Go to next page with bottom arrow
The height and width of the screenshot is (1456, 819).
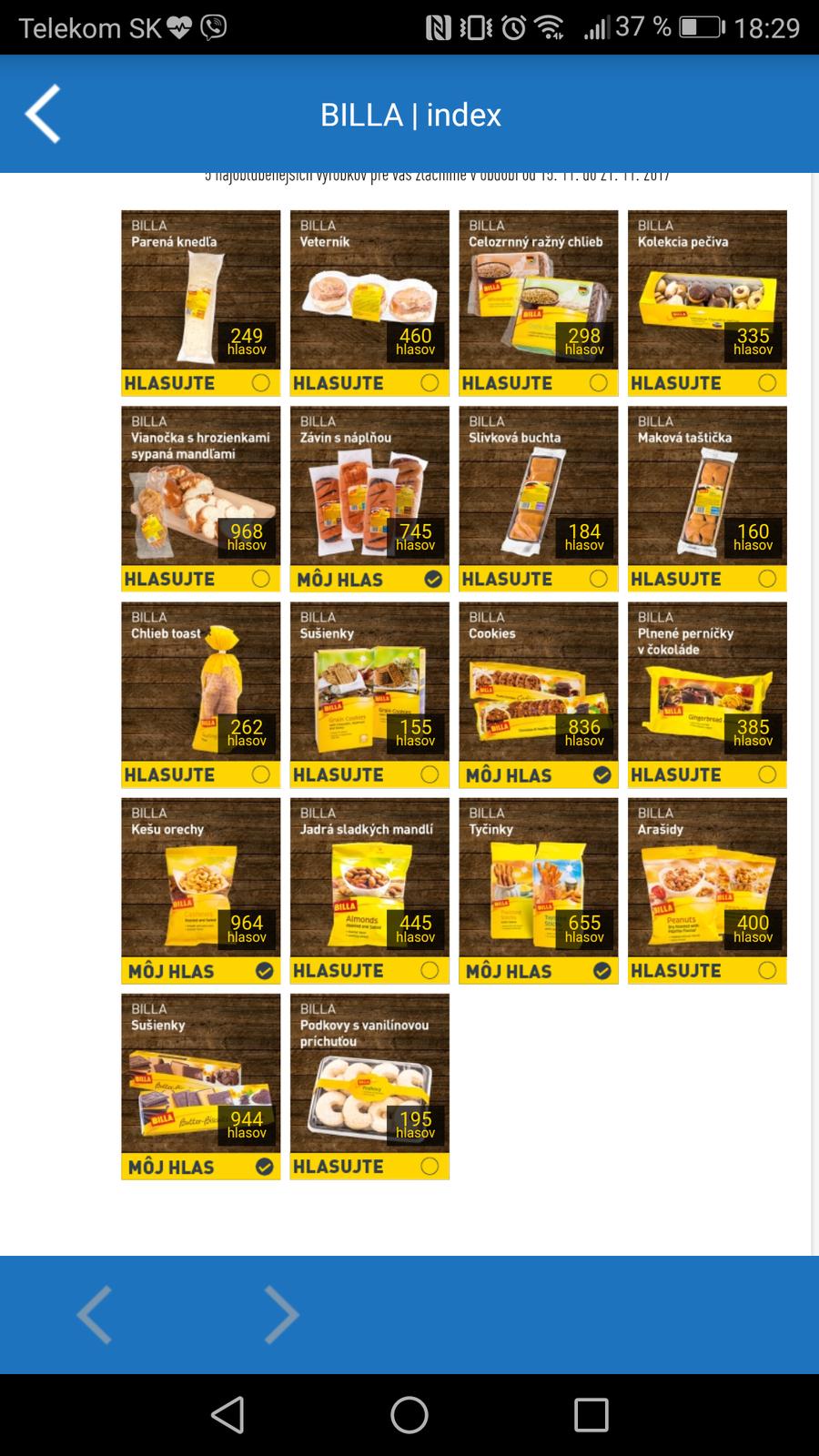(280, 1315)
